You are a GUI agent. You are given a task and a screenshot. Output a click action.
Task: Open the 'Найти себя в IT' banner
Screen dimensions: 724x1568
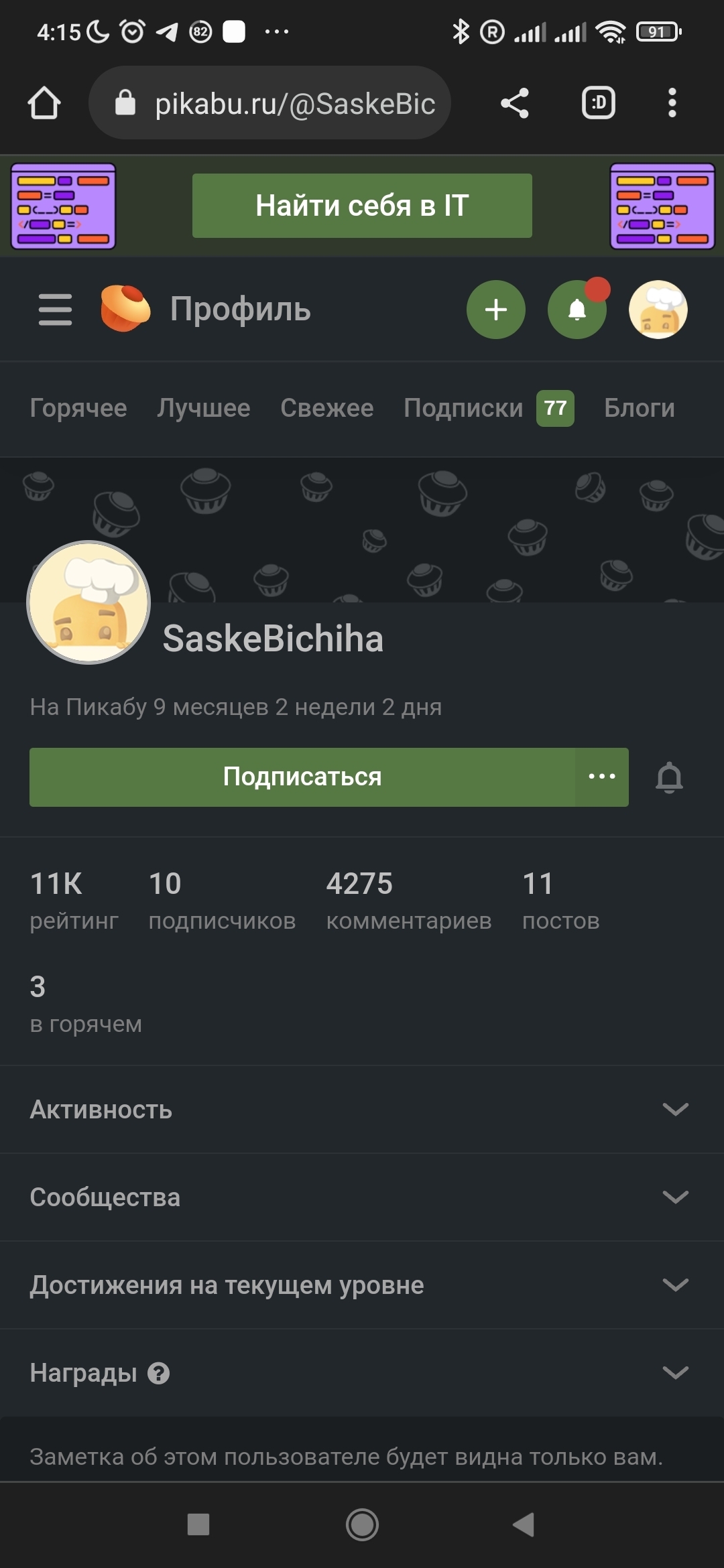point(362,206)
